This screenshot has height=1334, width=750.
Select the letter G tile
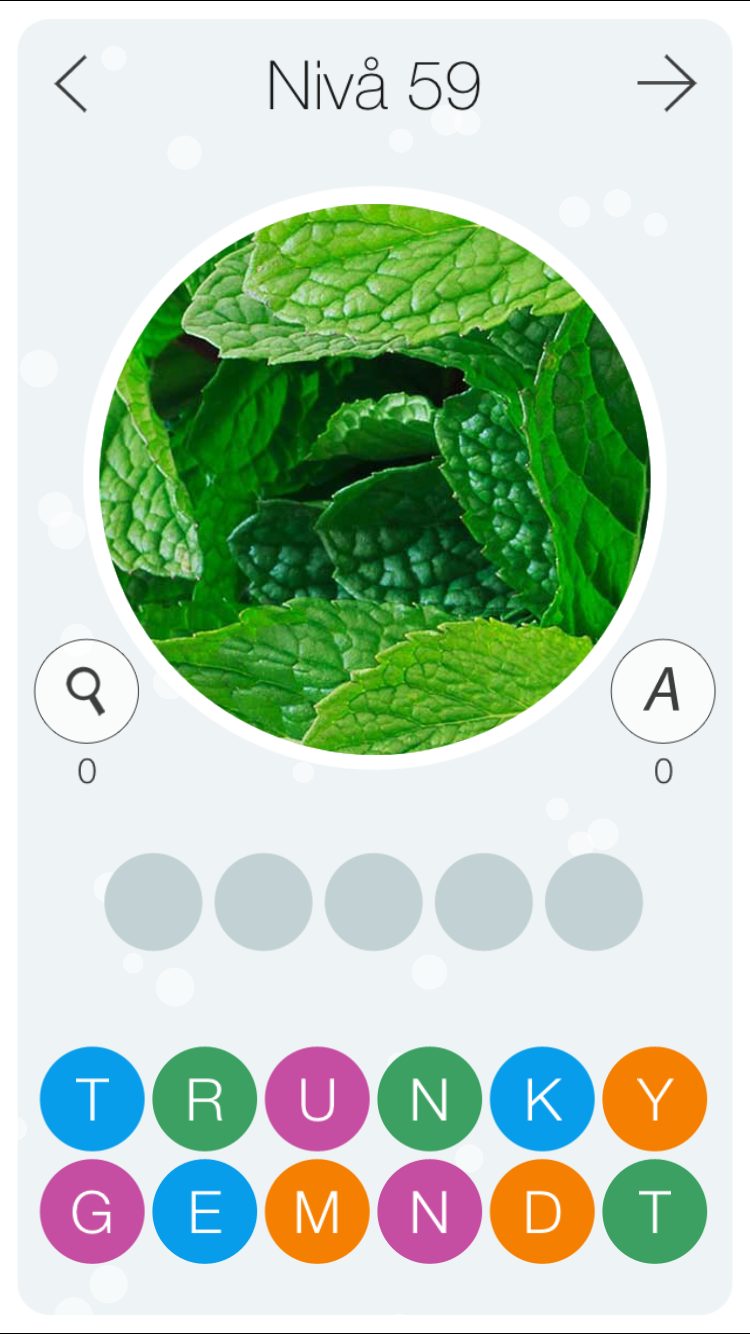point(92,1212)
